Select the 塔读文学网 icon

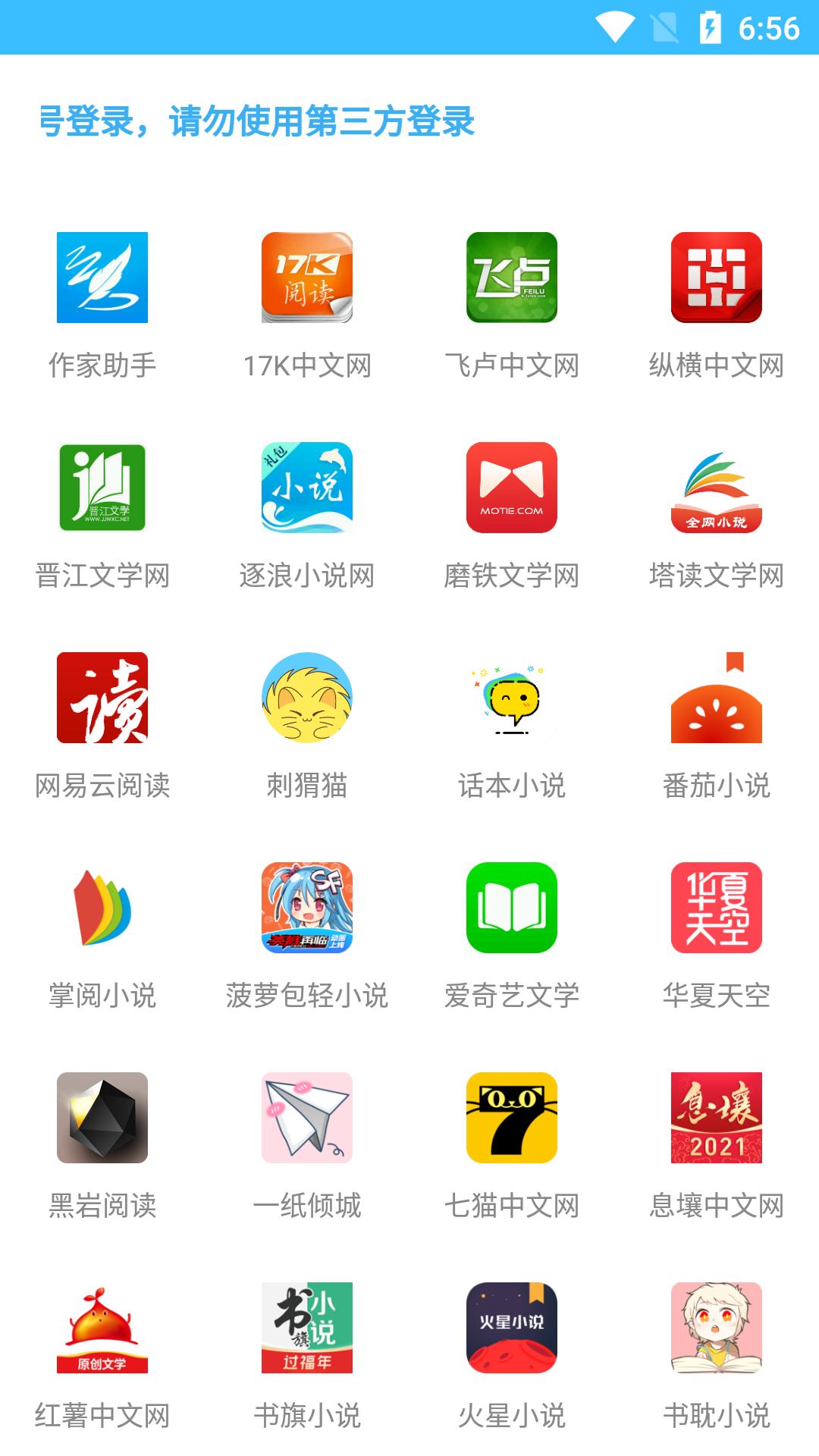pyautogui.click(x=717, y=489)
